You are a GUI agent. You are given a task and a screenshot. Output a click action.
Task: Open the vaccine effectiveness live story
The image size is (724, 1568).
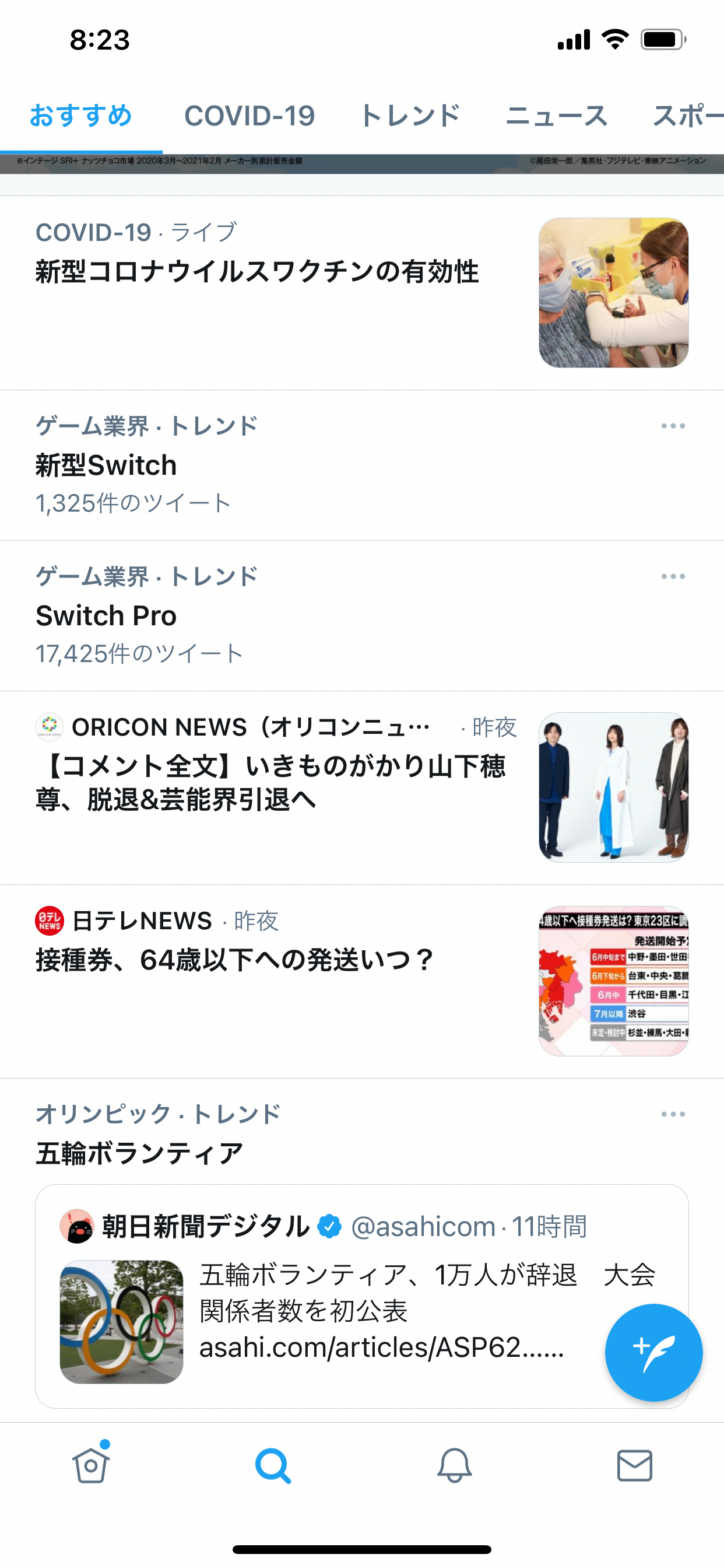point(255,272)
